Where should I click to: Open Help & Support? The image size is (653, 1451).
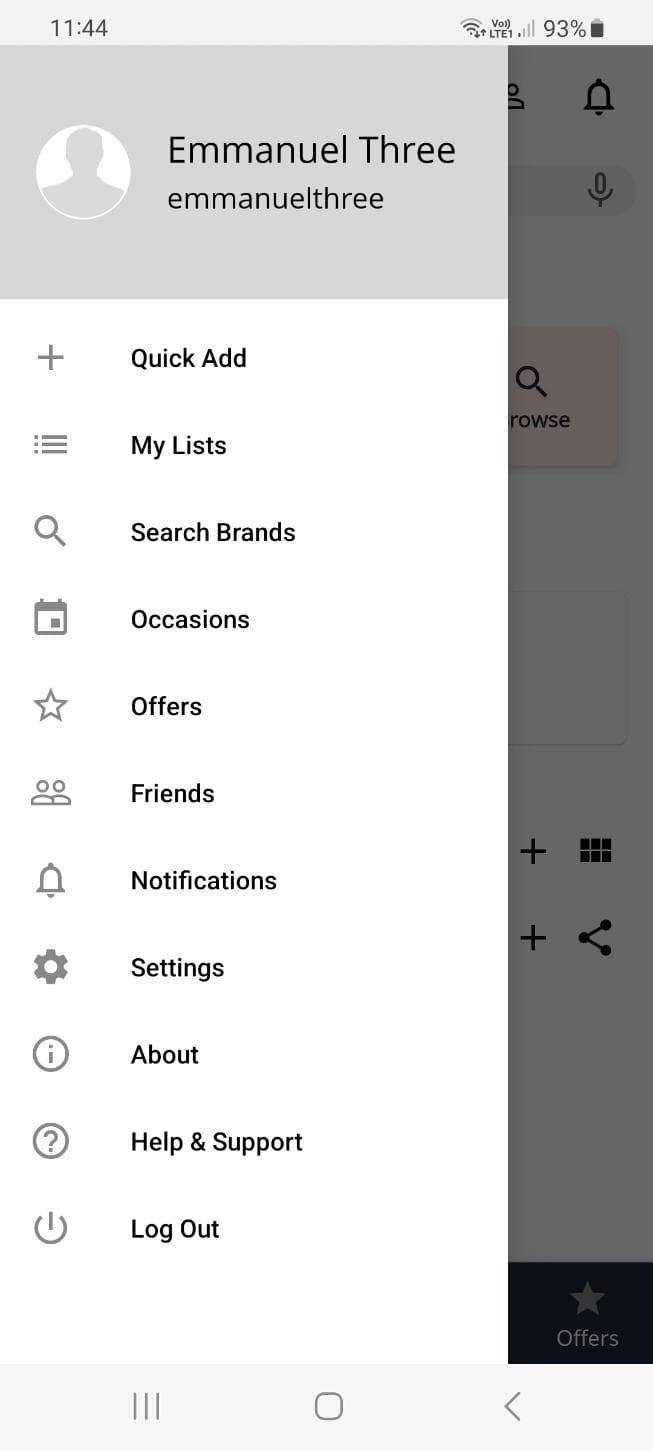pos(254,1141)
